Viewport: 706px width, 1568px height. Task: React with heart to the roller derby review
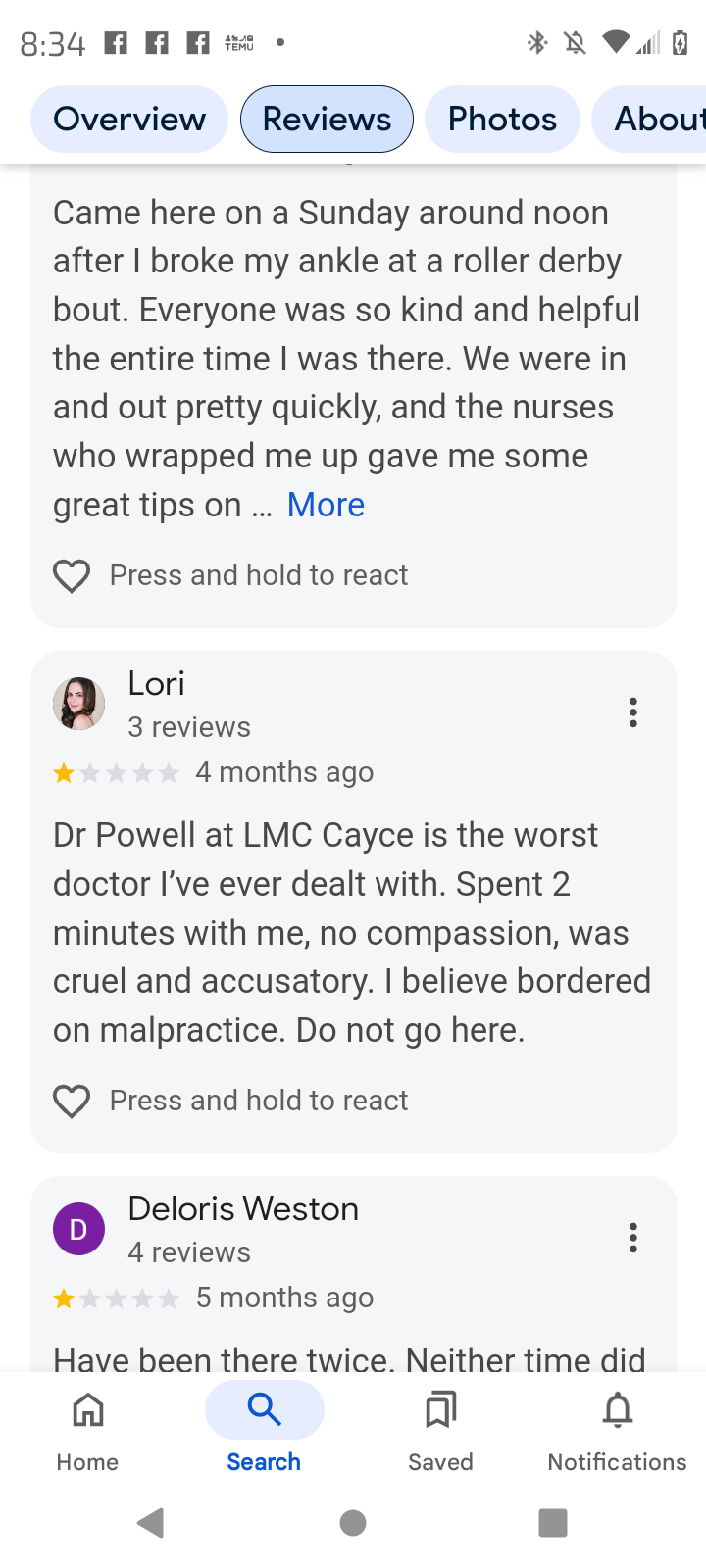coord(72,575)
